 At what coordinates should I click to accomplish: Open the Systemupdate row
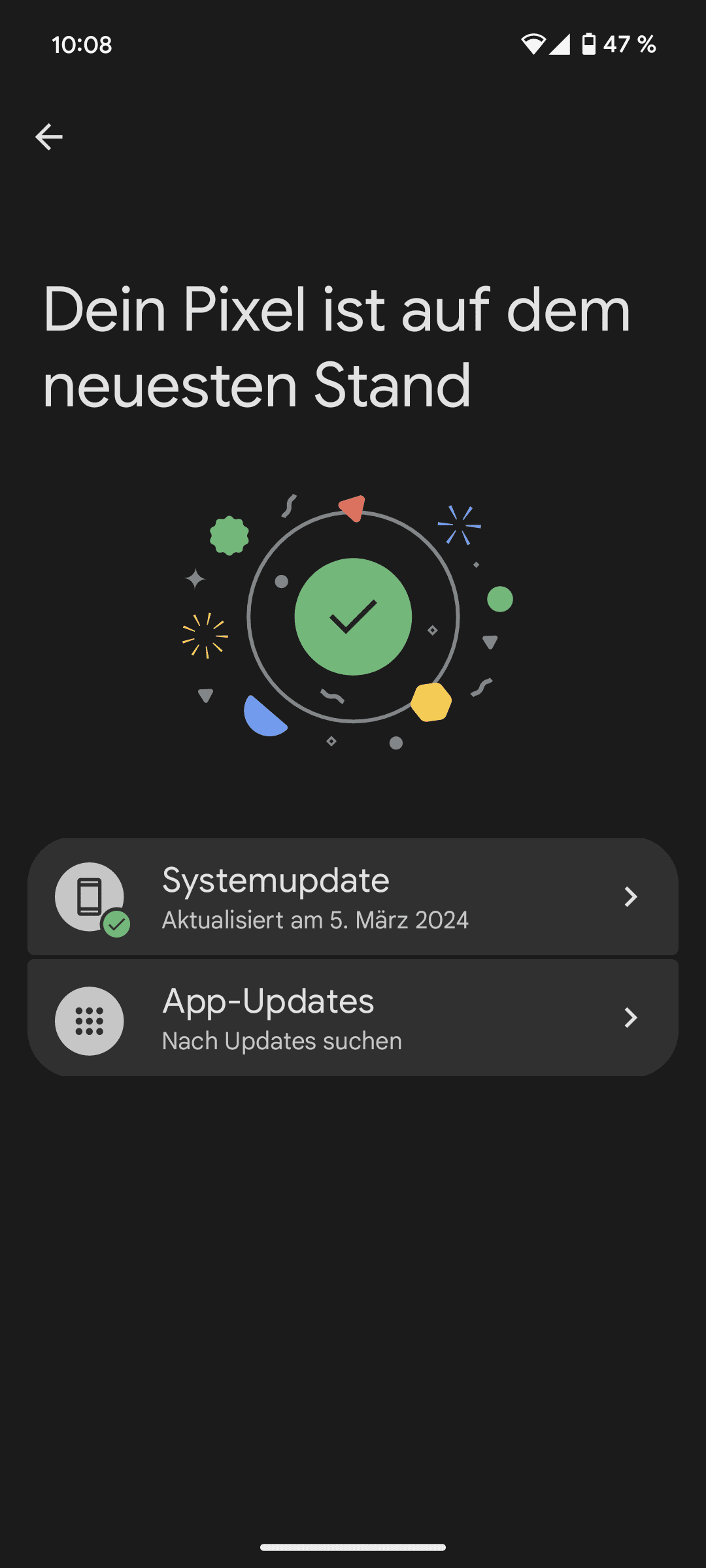(353, 896)
